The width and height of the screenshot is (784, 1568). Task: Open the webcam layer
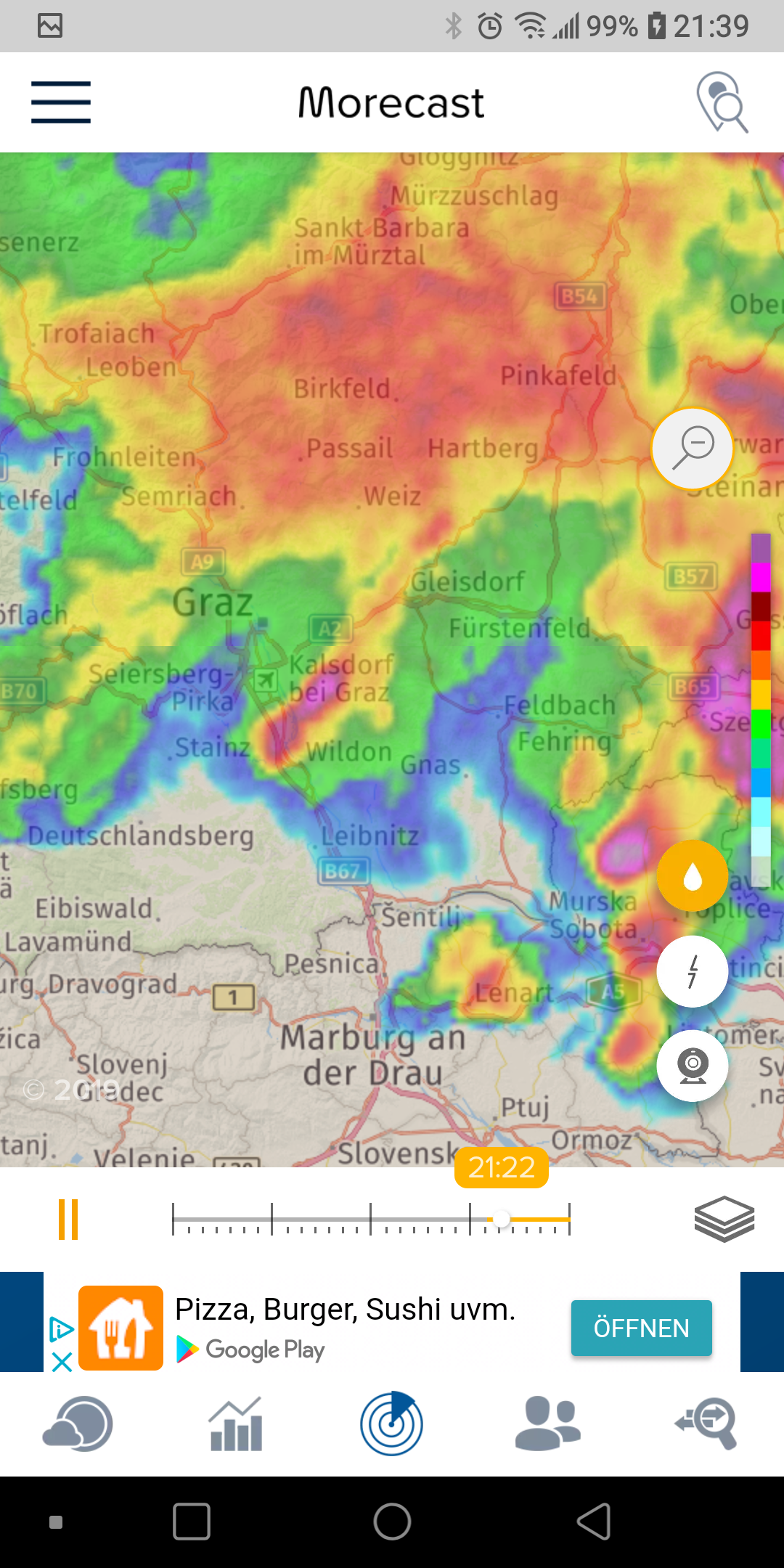pos(693,1066)
